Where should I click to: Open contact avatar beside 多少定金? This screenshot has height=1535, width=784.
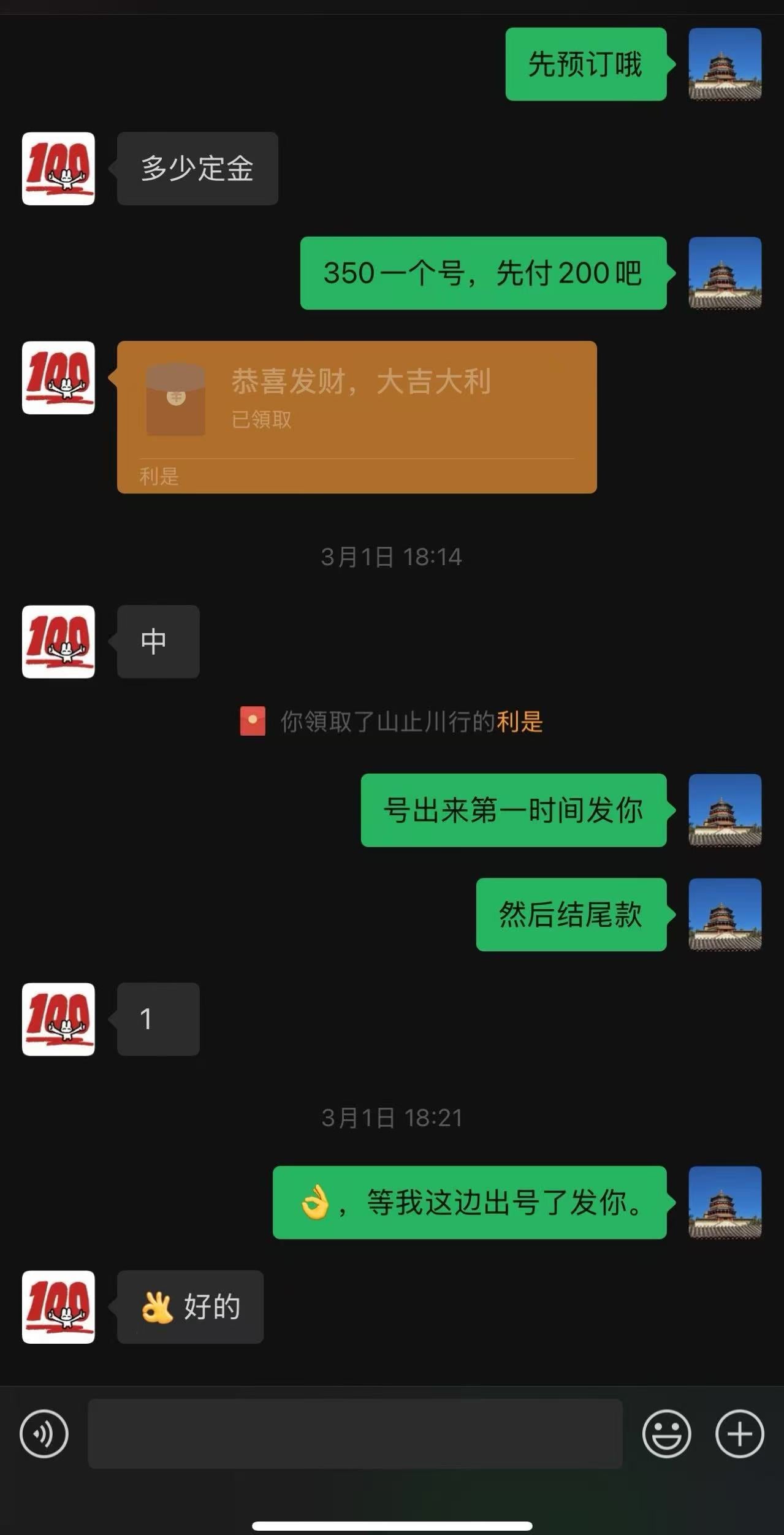coord(58,169)
